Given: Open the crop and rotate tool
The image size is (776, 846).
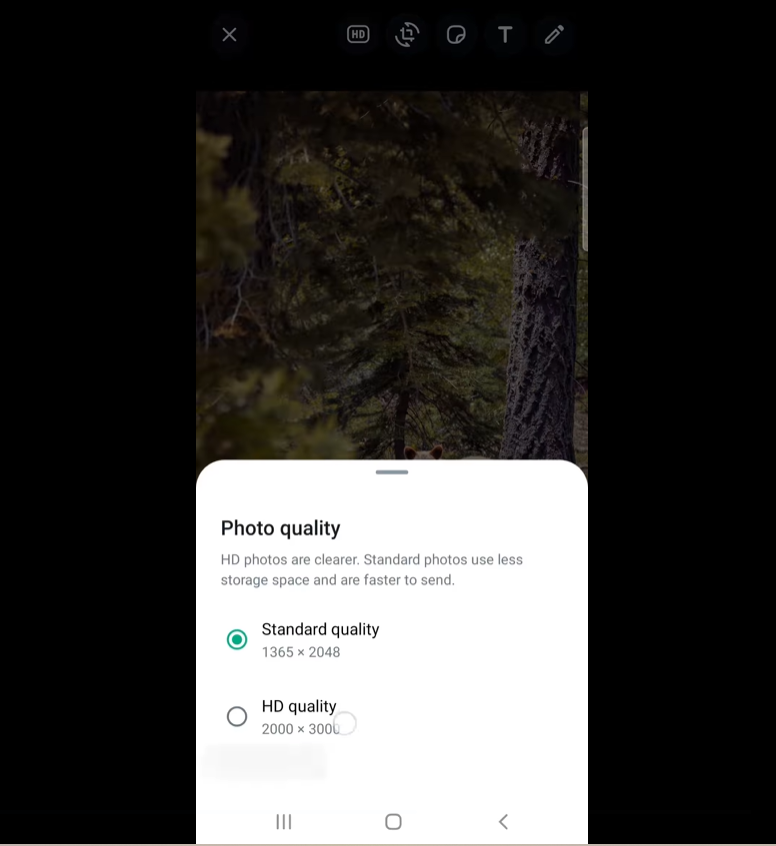Looking at the screenshot, I should [407, 35].
